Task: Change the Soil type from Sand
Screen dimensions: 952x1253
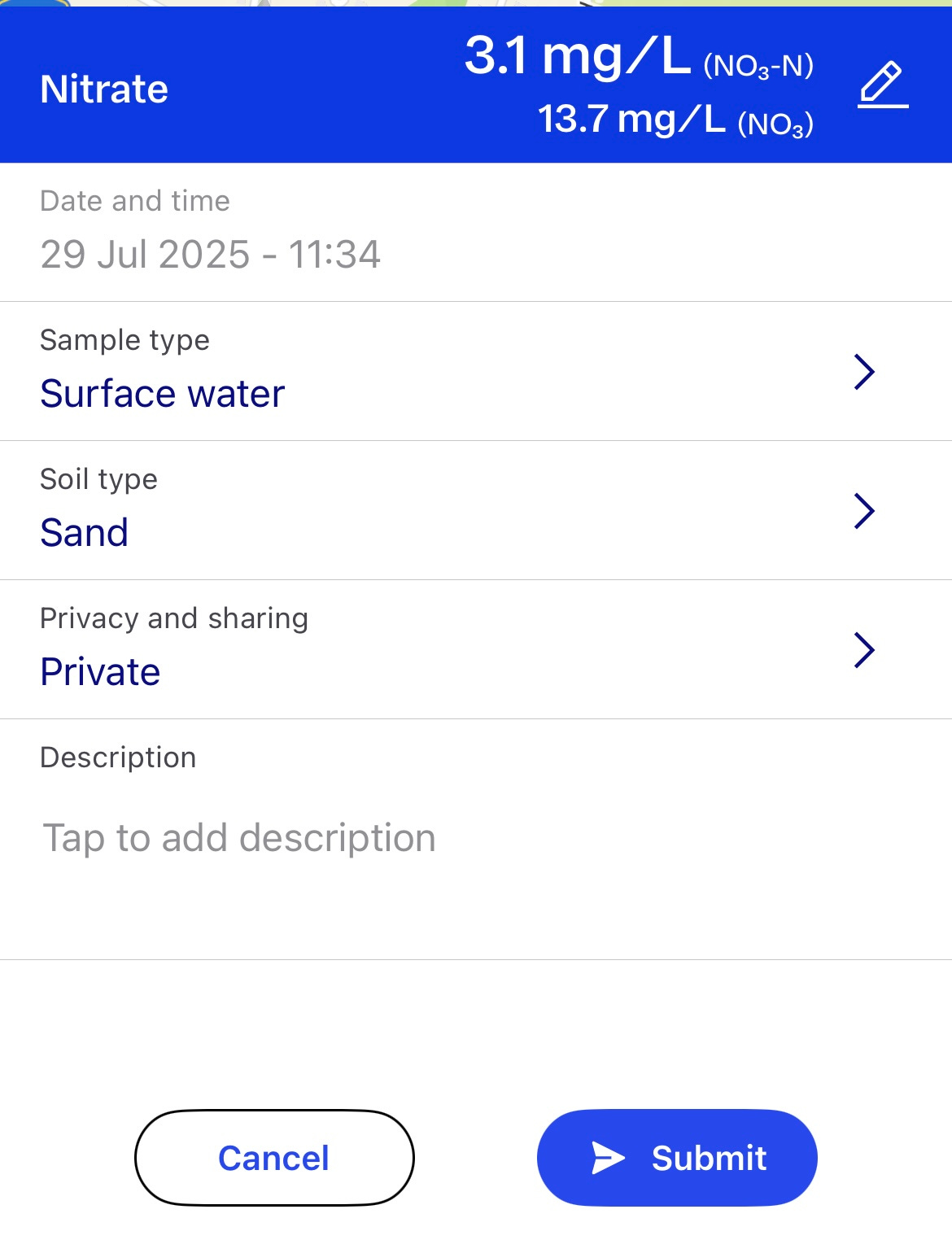Action: pos(476,510)
